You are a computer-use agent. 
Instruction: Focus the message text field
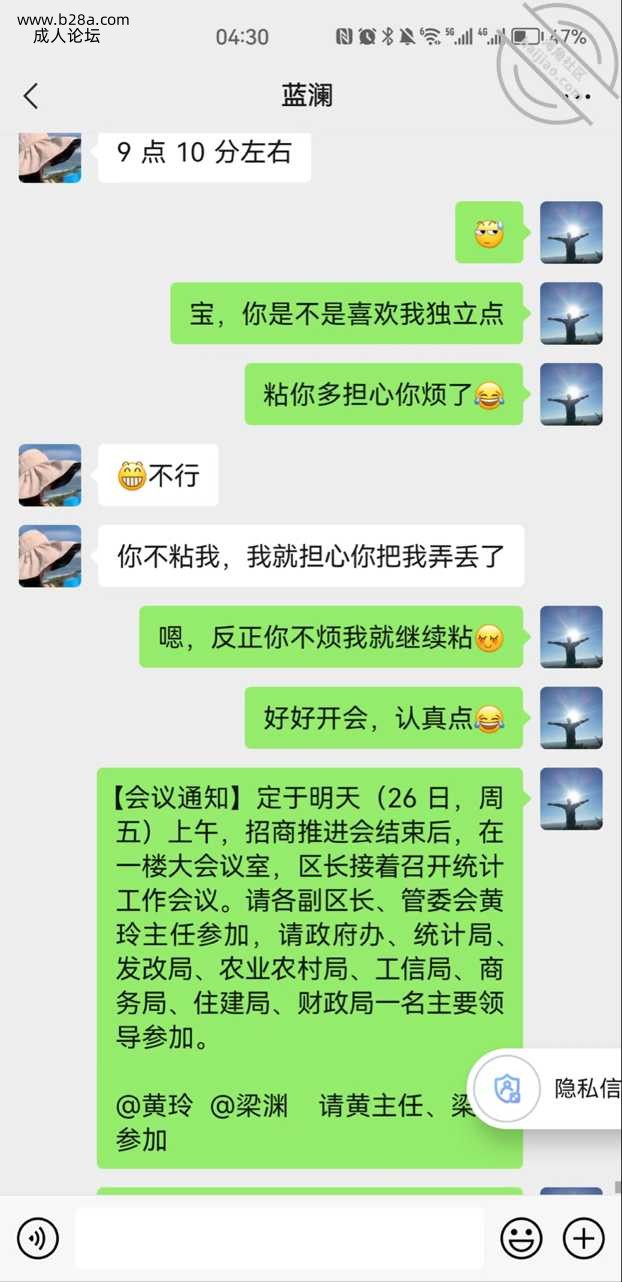(x=279, y=1239)
